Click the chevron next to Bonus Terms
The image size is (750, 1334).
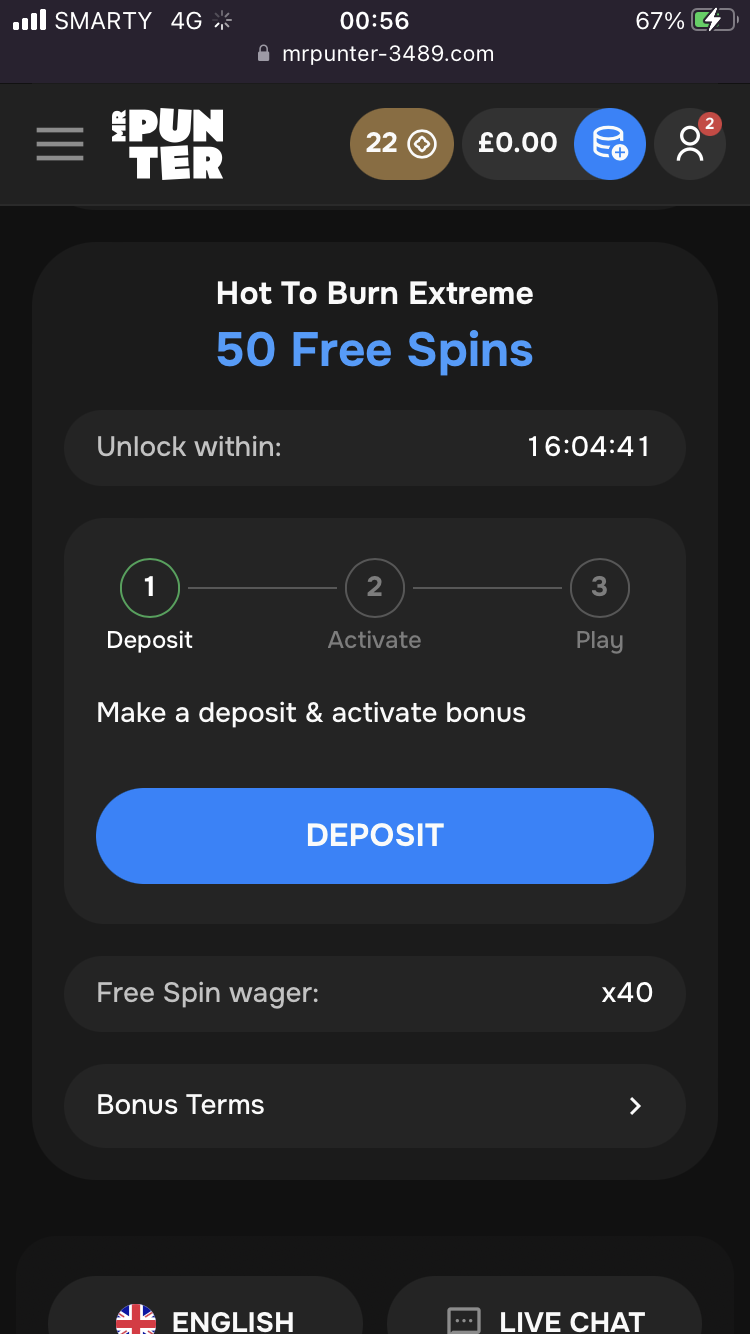[634, 1106]
